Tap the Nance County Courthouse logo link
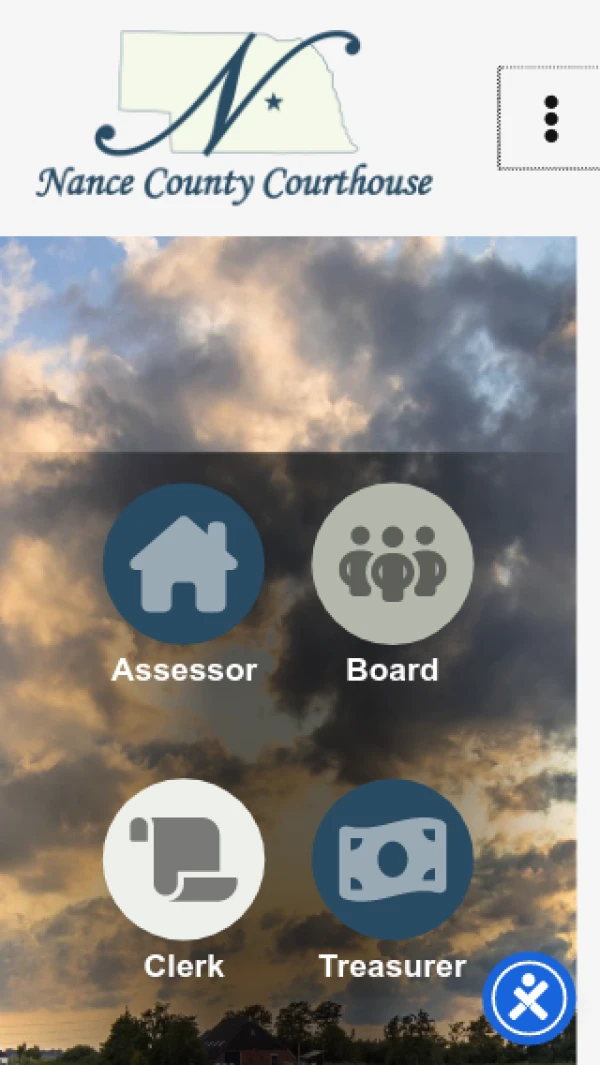Screen dimensions: 600x1065 tap(235, 116)
